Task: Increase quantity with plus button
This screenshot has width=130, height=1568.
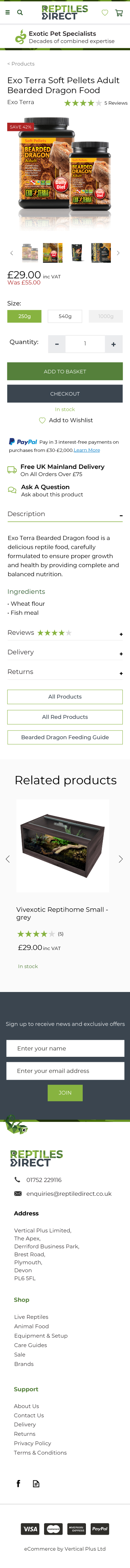Action: click(114, 344)
